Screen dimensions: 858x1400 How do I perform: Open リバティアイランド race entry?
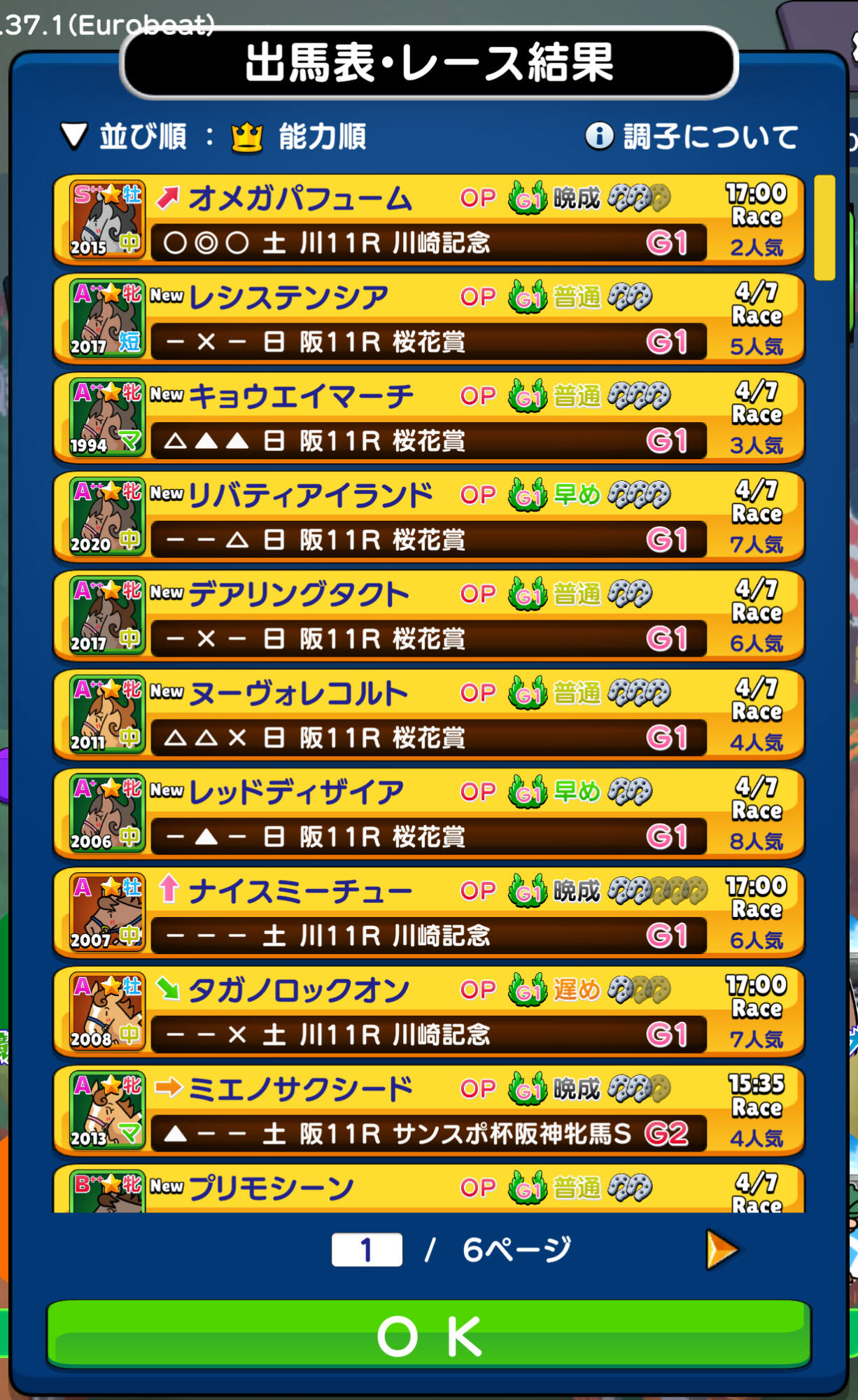(428, 517)
